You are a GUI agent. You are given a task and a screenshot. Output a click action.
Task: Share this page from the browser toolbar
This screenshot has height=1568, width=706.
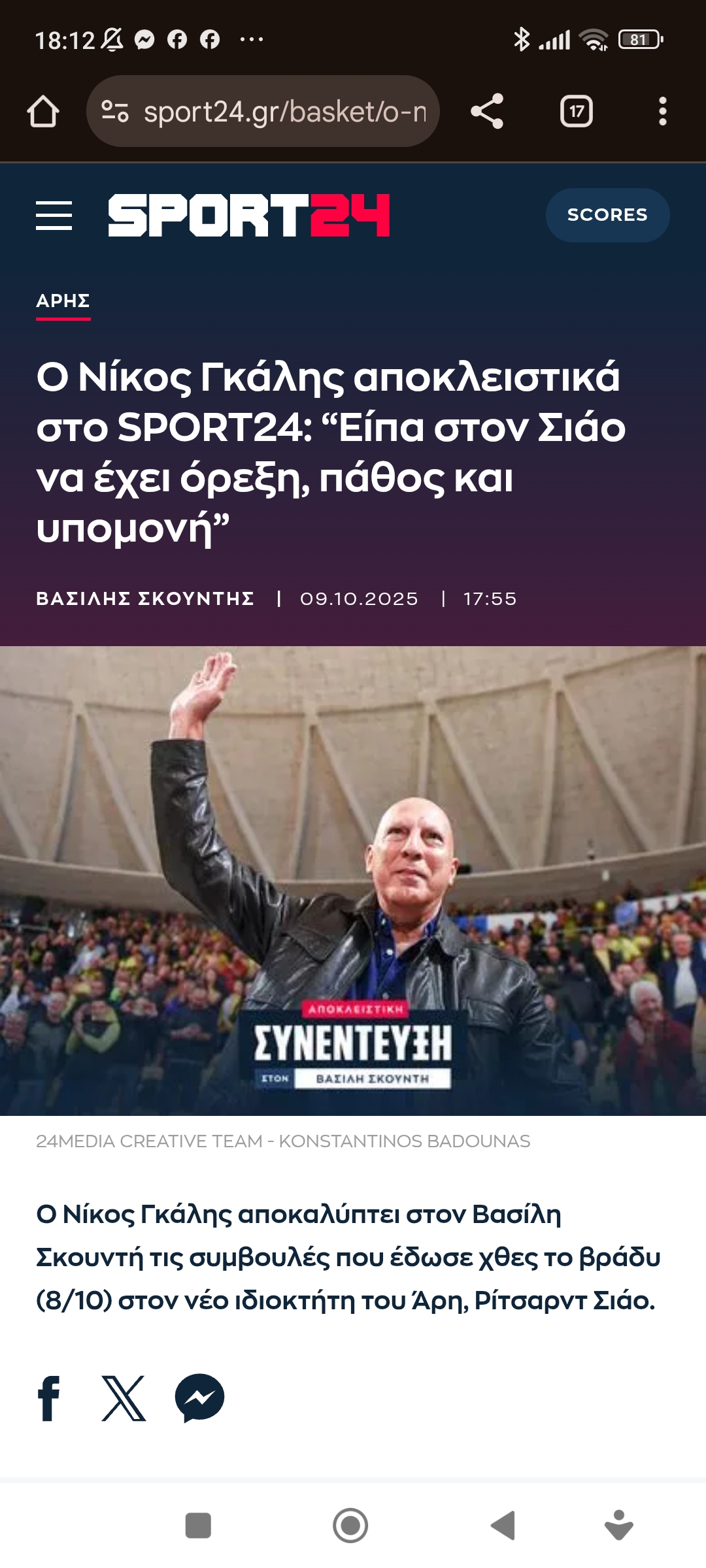click(487, 112)
